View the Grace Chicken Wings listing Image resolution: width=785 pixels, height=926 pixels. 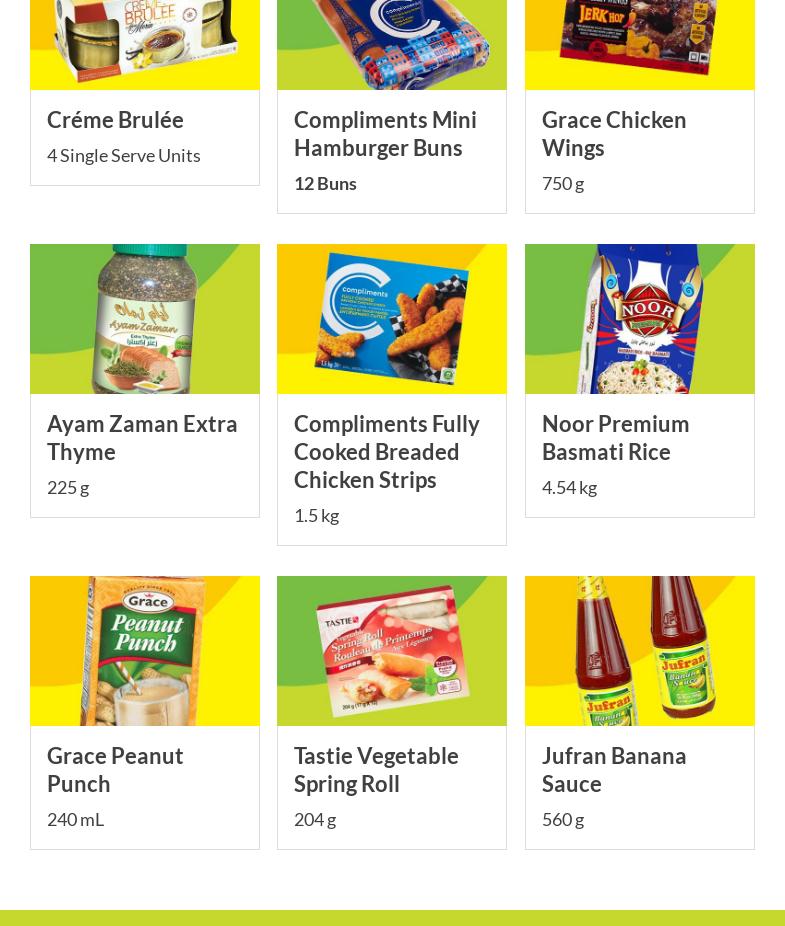click(x=614, y=133)
